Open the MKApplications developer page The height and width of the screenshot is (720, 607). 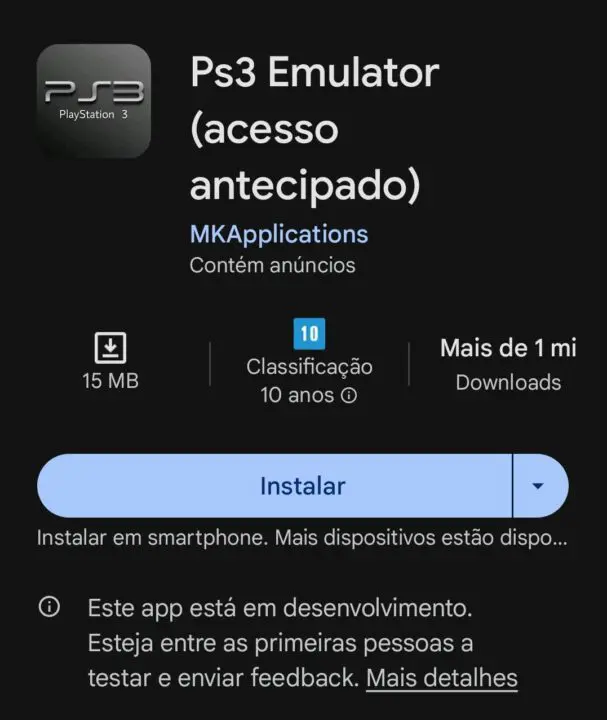pos(278,234)
